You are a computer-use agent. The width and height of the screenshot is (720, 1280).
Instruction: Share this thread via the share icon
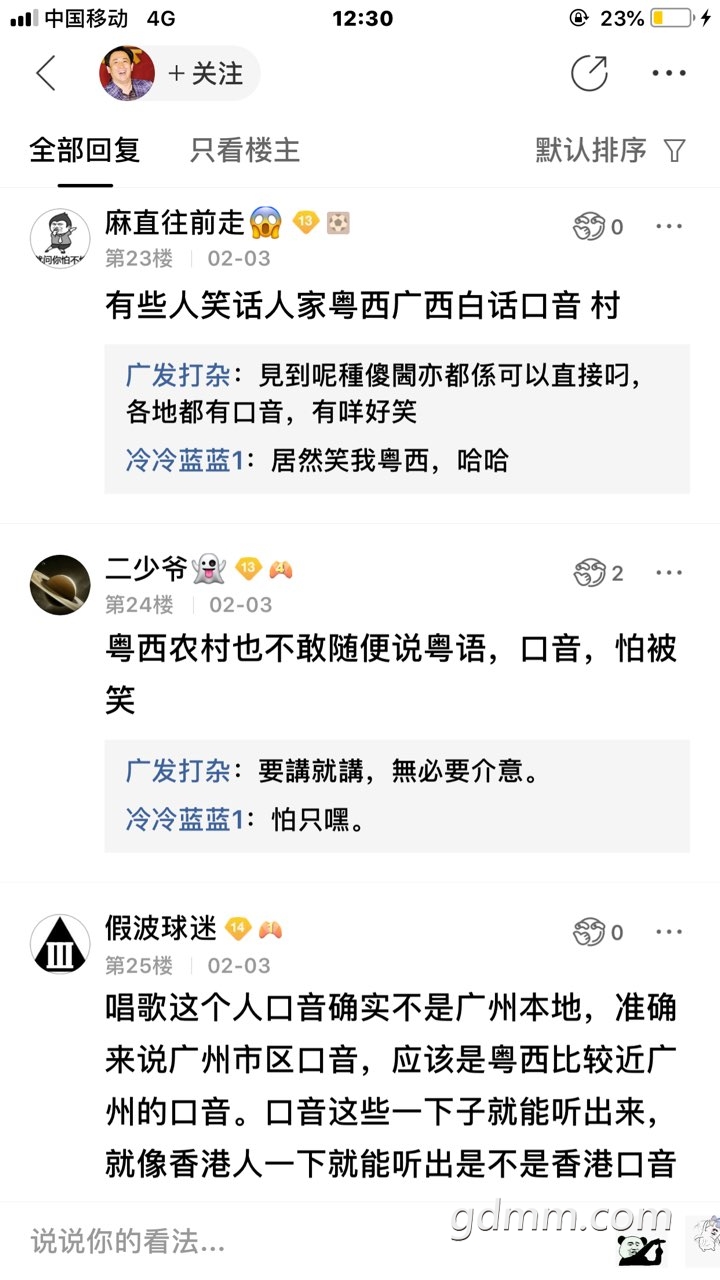[589, 73]
